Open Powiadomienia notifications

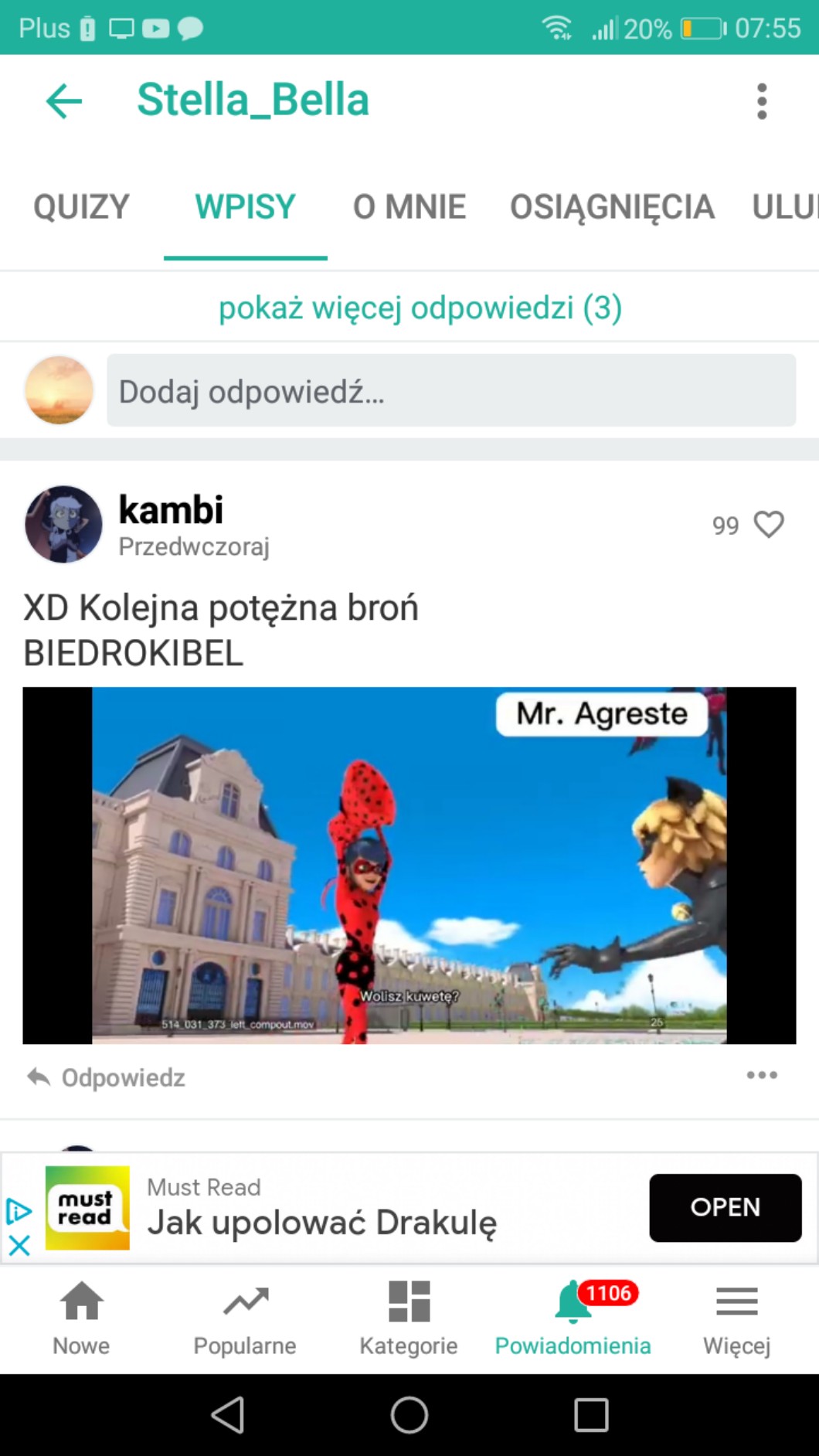(x=573, y=1318)
